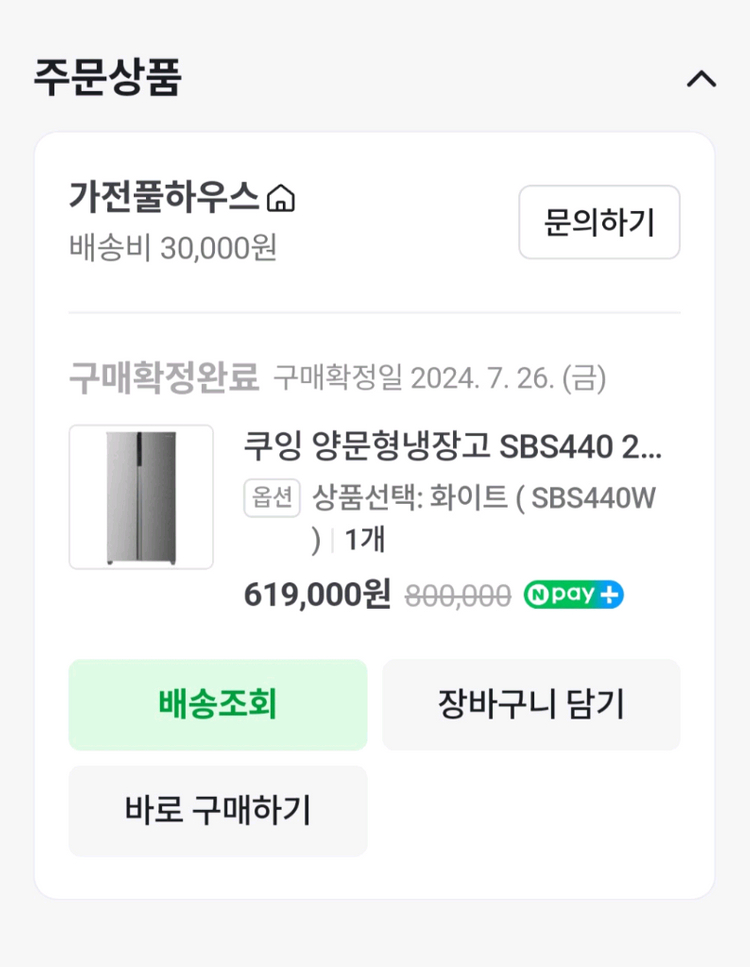Click the 배송조회 delivery tracking button

[218, 704]
